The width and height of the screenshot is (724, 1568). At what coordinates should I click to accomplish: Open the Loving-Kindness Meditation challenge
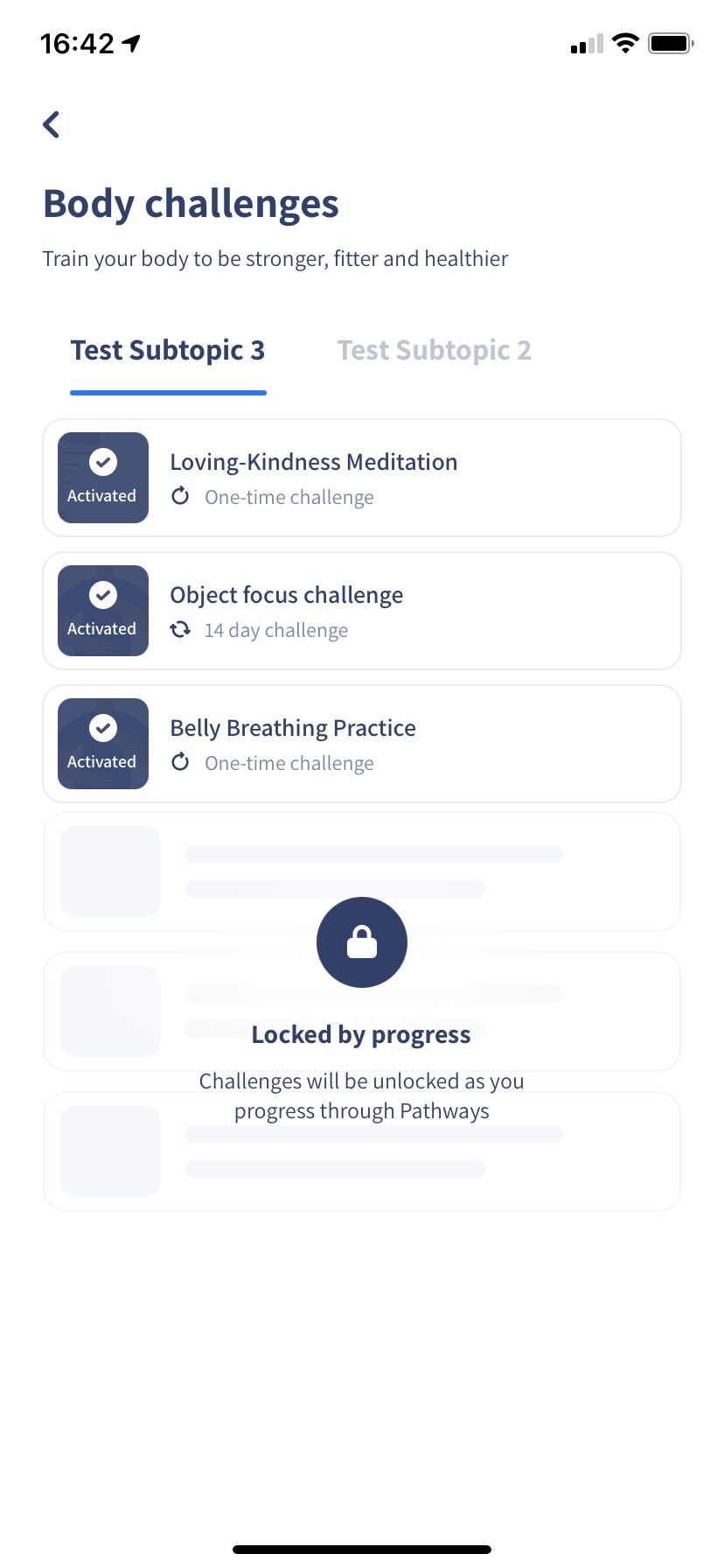click(x=362, y=478)
